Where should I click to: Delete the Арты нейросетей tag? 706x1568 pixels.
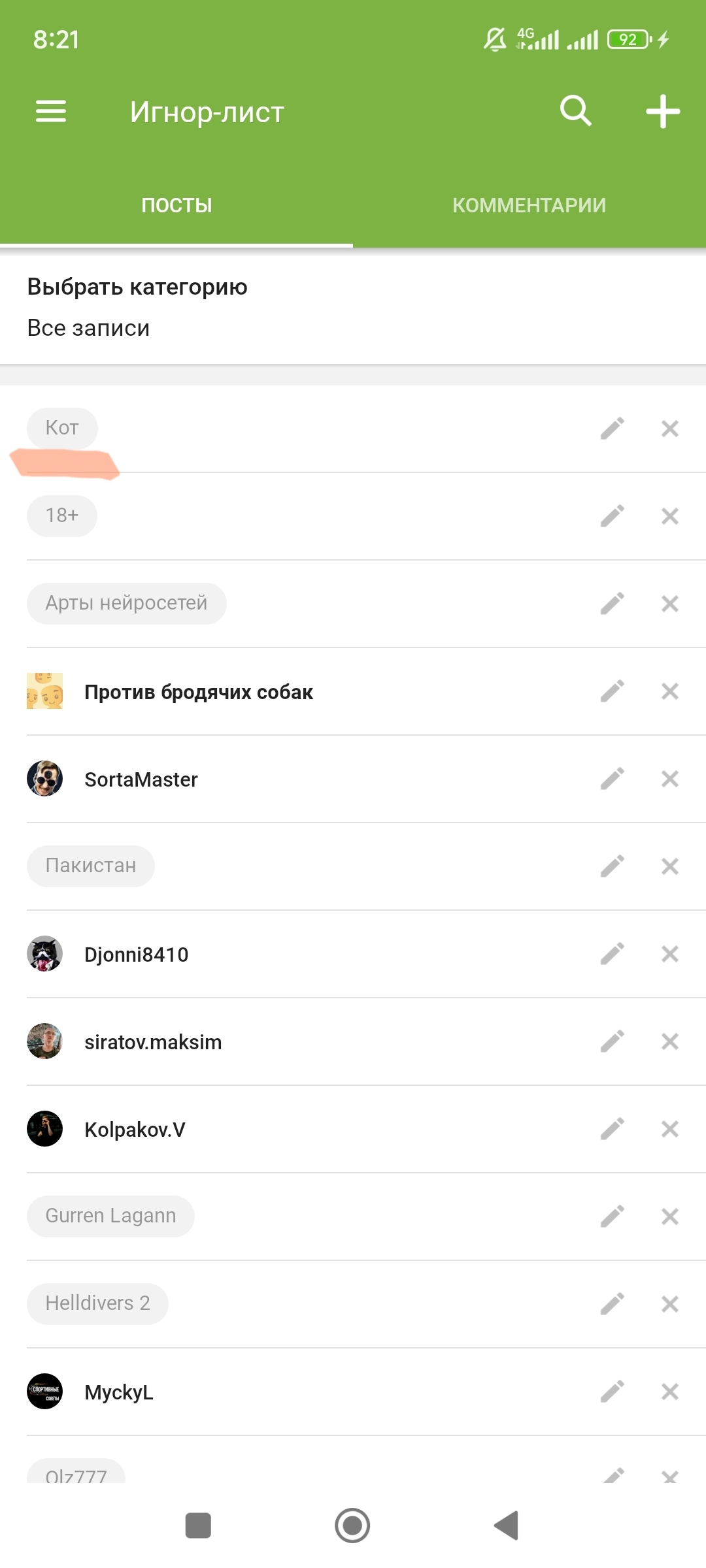[670, 604]
